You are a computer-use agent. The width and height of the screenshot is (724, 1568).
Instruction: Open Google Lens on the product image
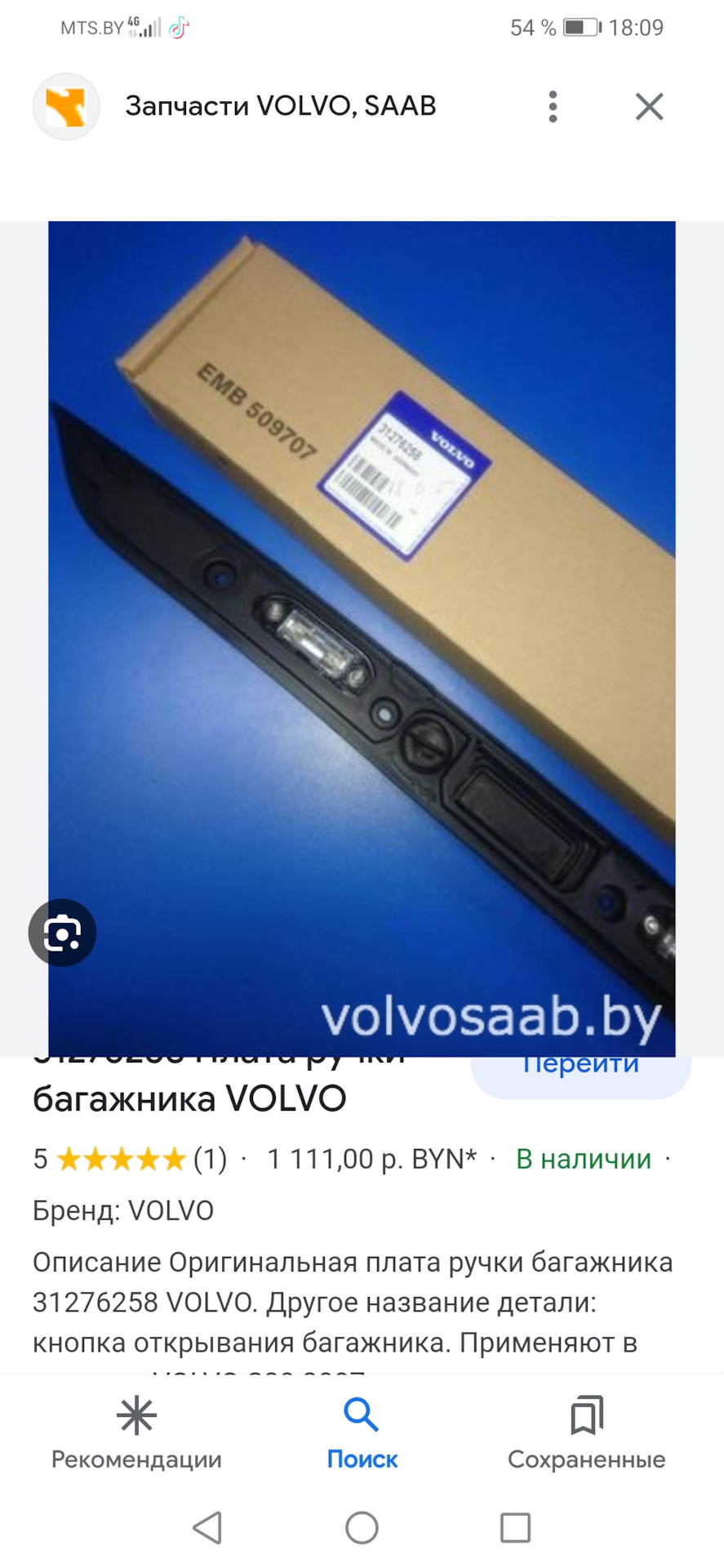coord(62,933)
